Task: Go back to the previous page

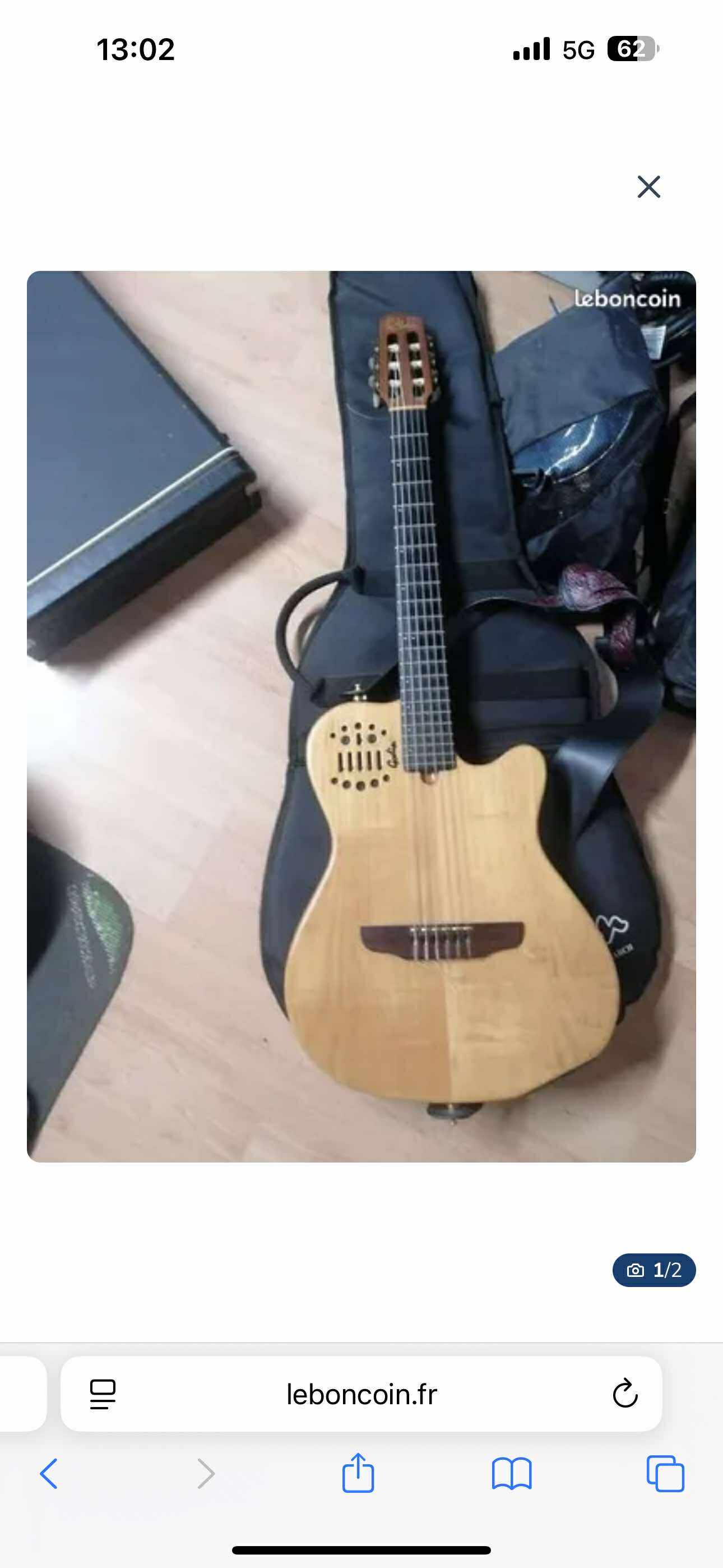Action: tap(49, 1474)
